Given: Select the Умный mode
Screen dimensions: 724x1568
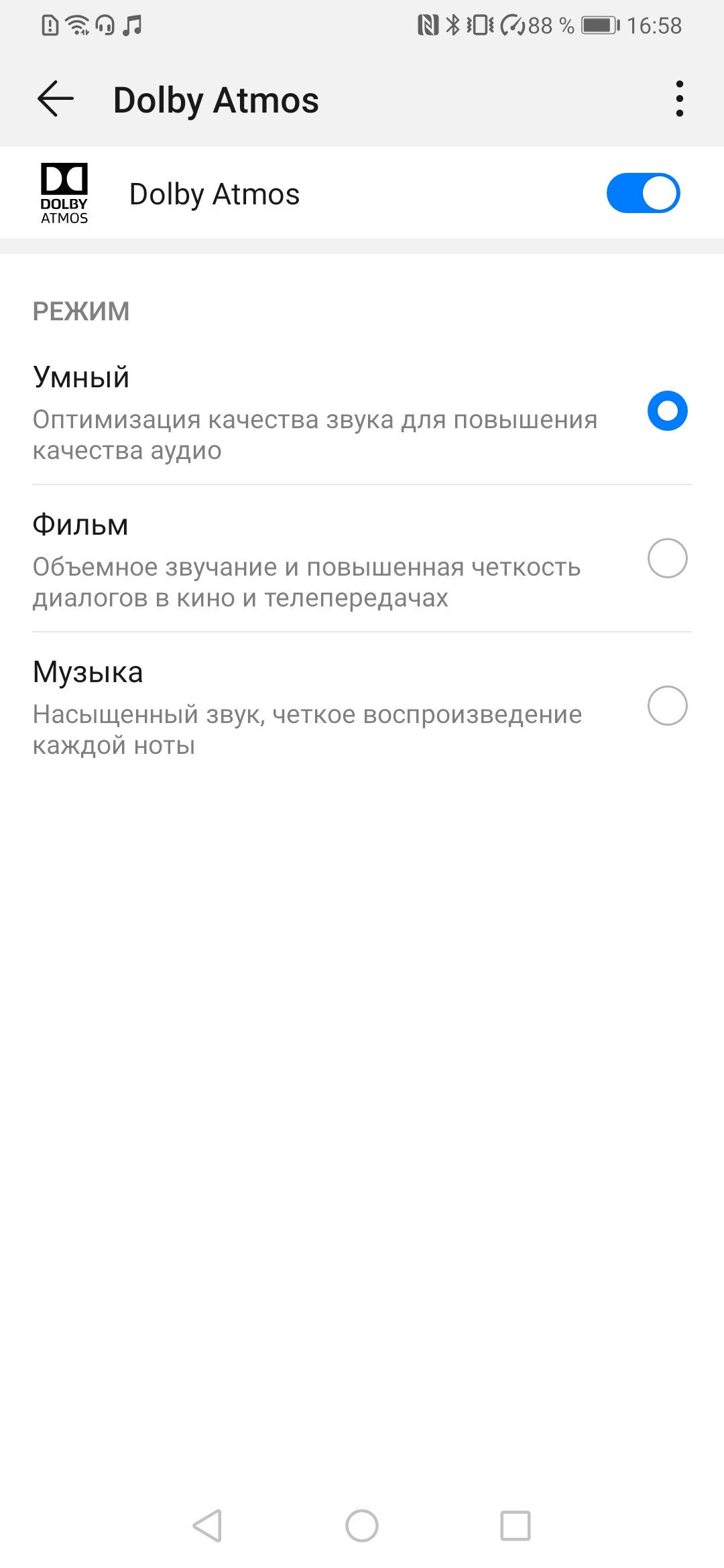Looking at the screenshot, I should 667,411.
